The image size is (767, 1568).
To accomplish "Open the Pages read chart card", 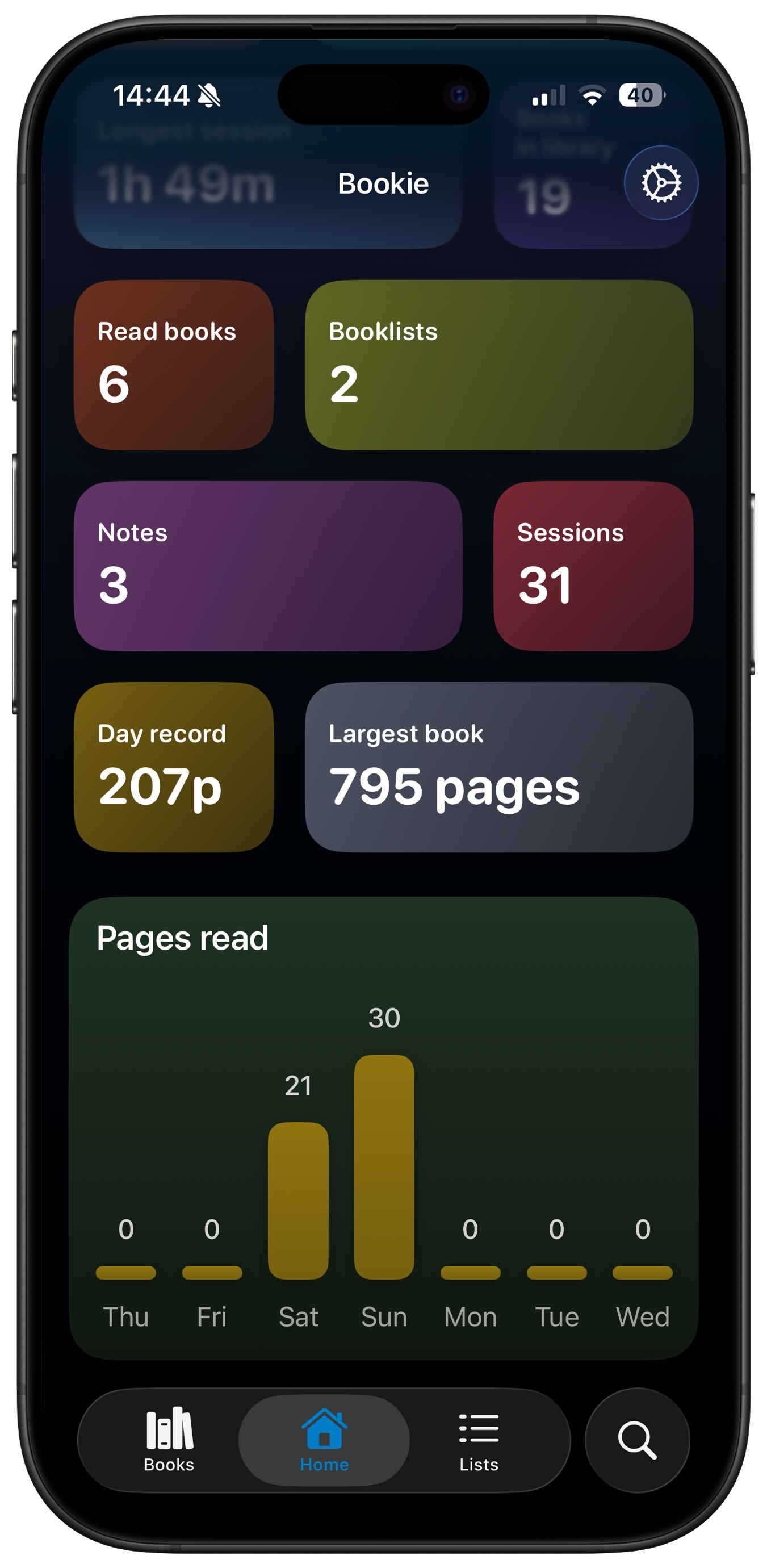I will pos(384,1126).
